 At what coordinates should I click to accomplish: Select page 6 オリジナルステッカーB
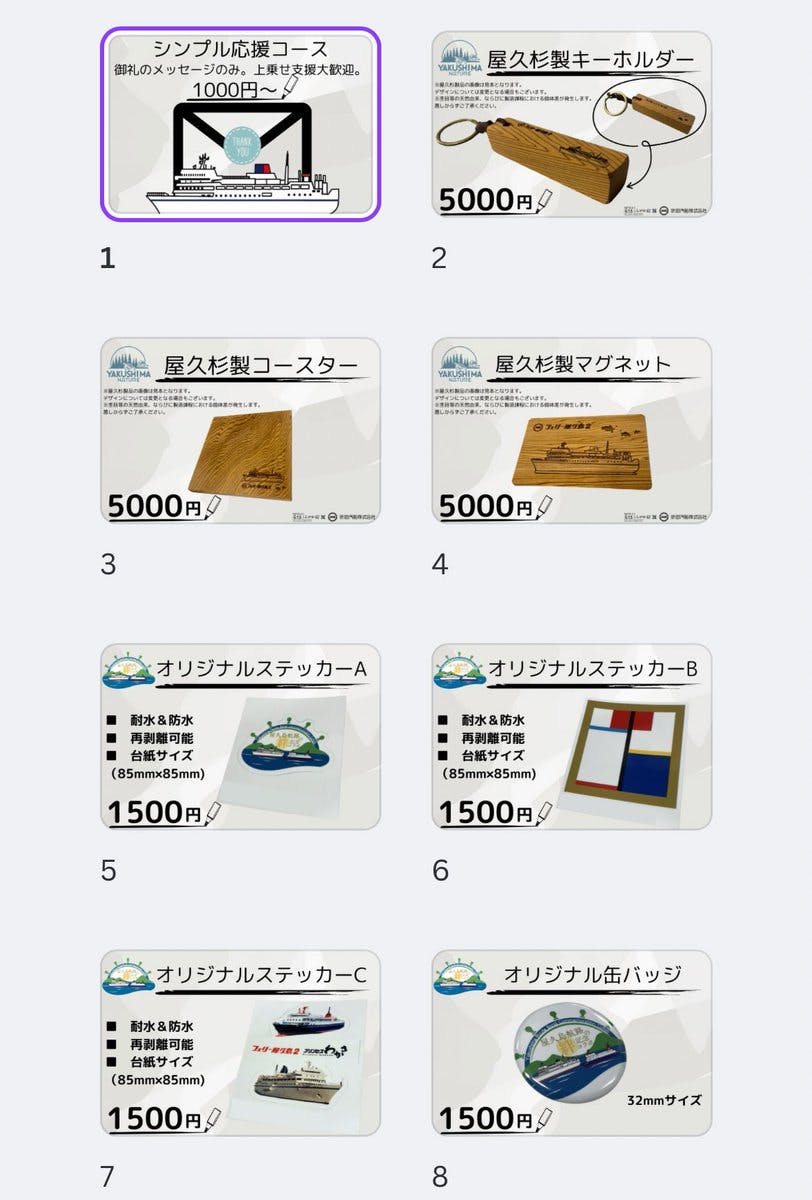point(571,736)
